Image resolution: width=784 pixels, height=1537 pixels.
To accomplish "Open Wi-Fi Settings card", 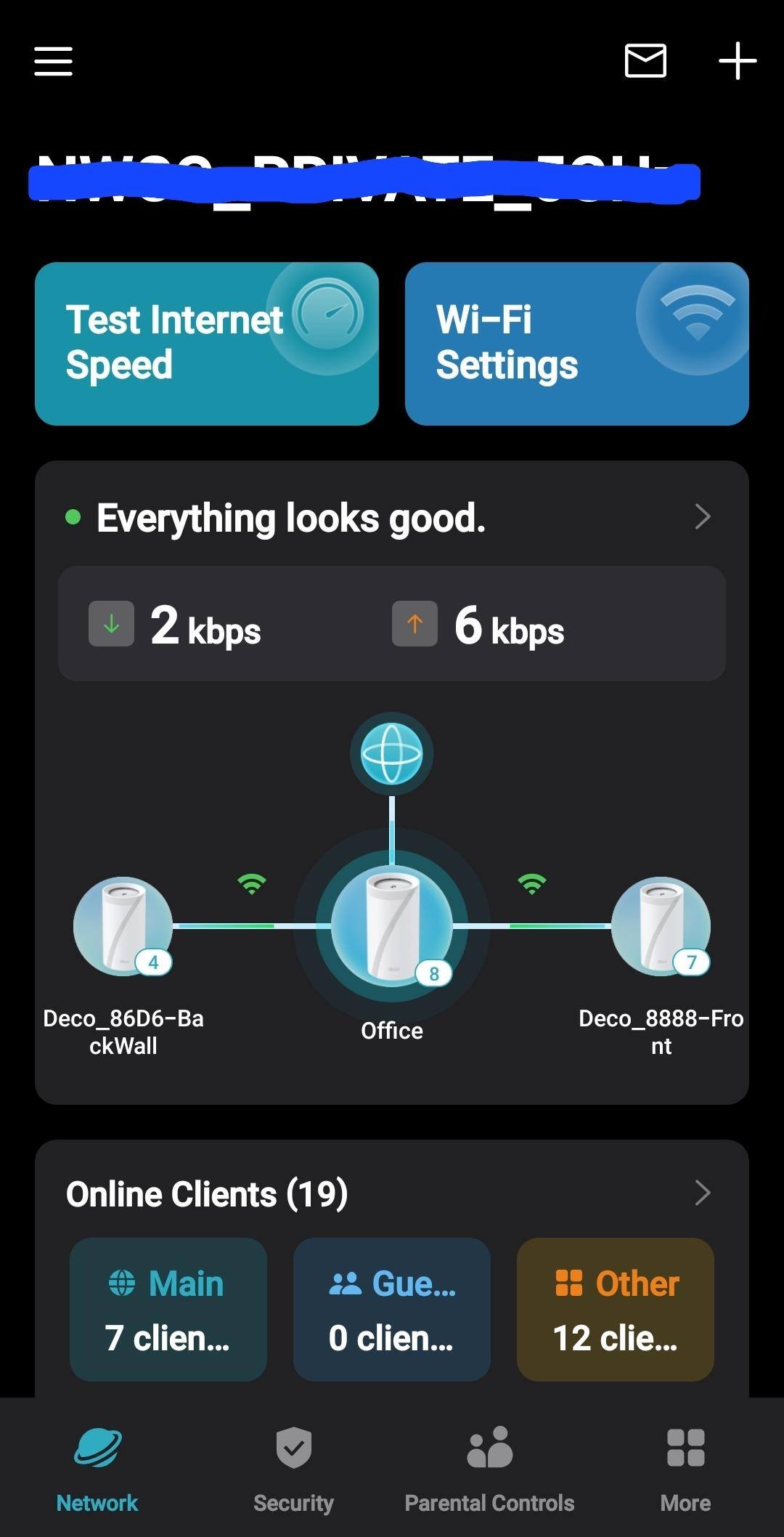I will coord(576,344).
